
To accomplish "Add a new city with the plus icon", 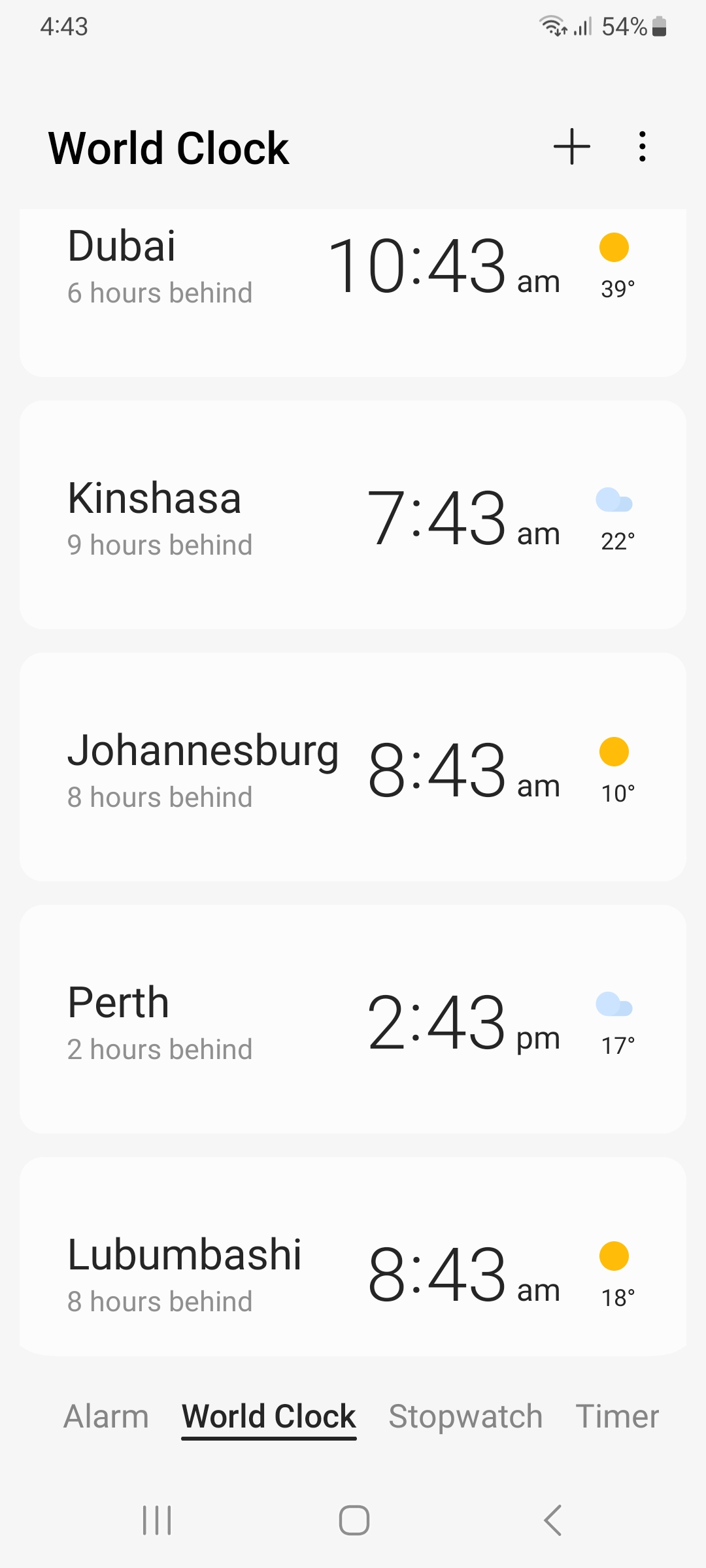I will 572,146.
